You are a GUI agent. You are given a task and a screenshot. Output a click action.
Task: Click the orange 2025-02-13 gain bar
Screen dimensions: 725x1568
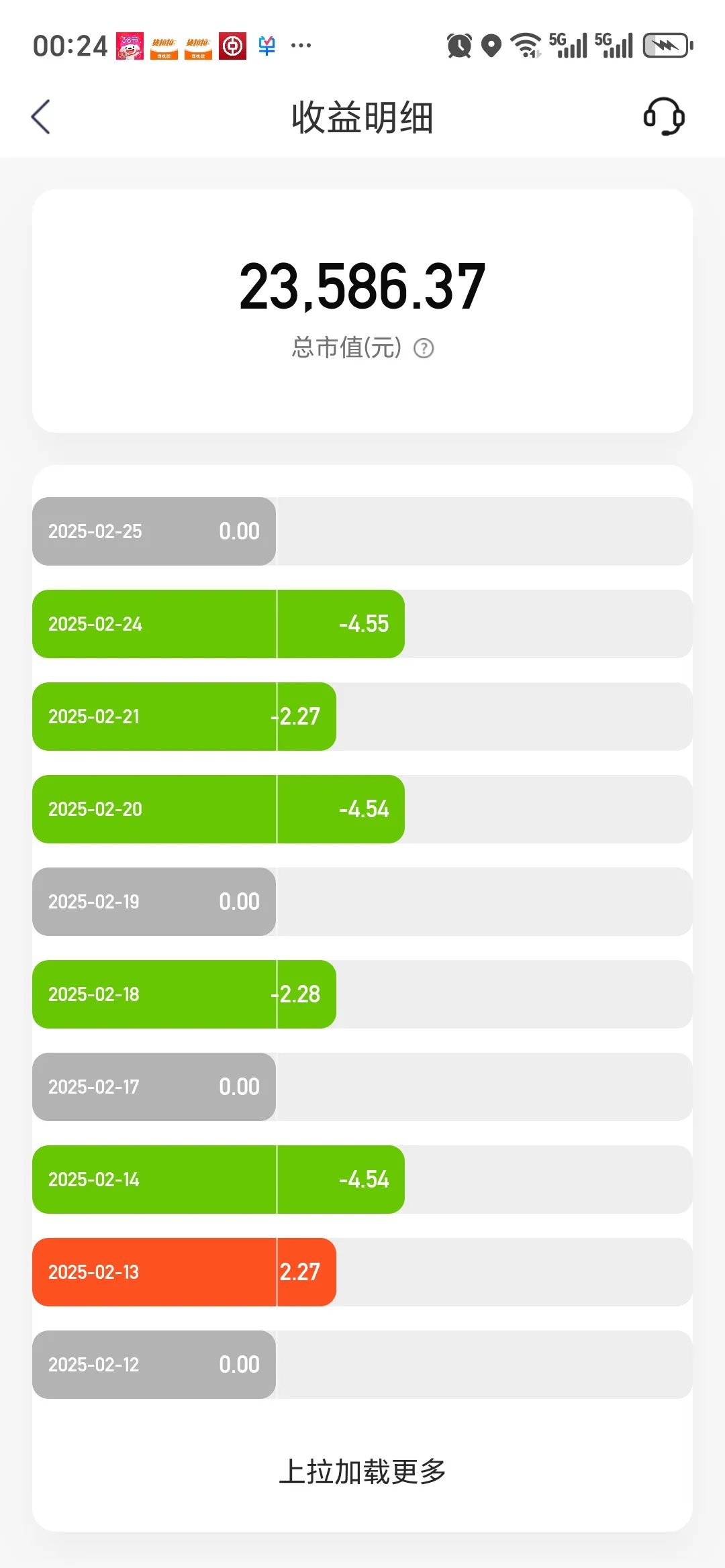coord(185,1272)
